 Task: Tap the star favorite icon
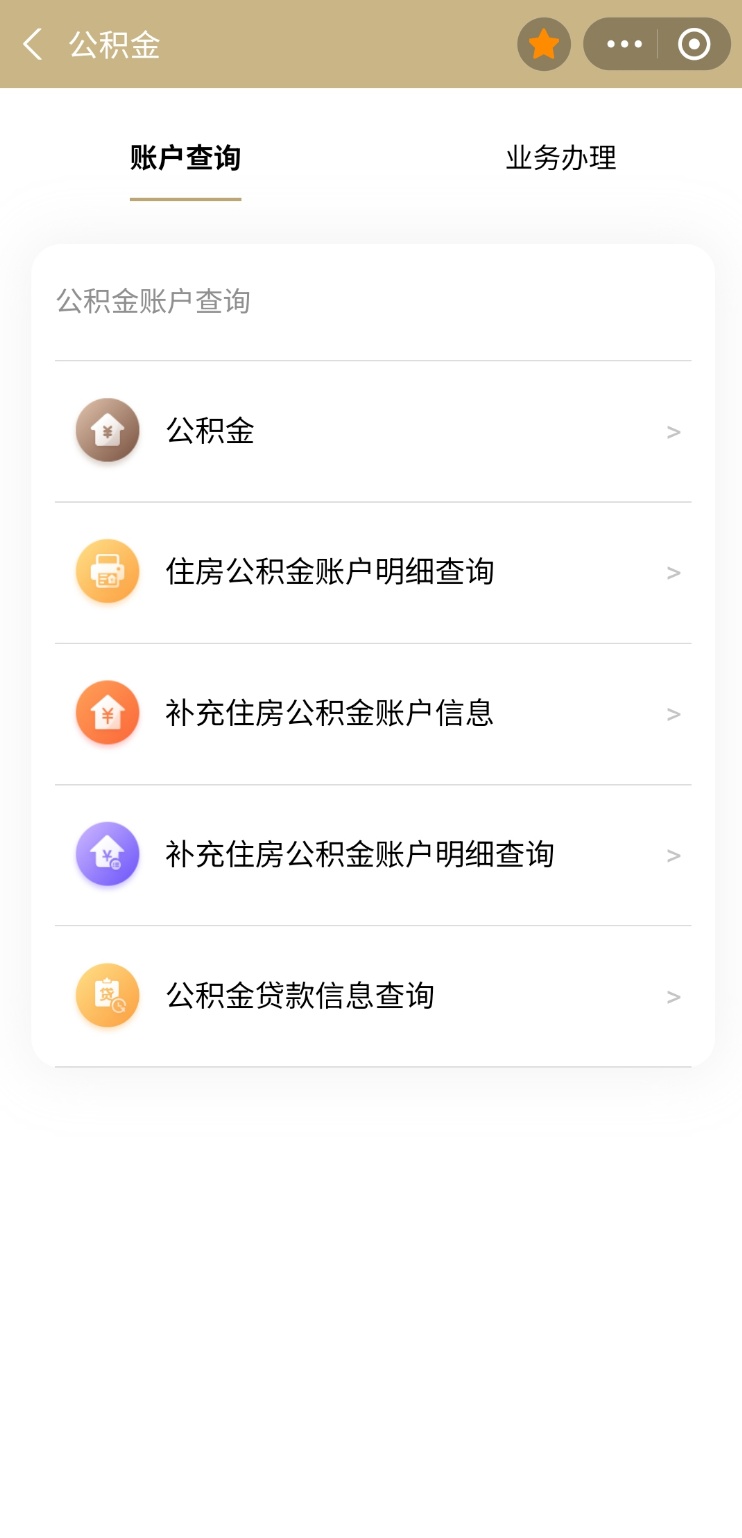(x=543, y=44)
